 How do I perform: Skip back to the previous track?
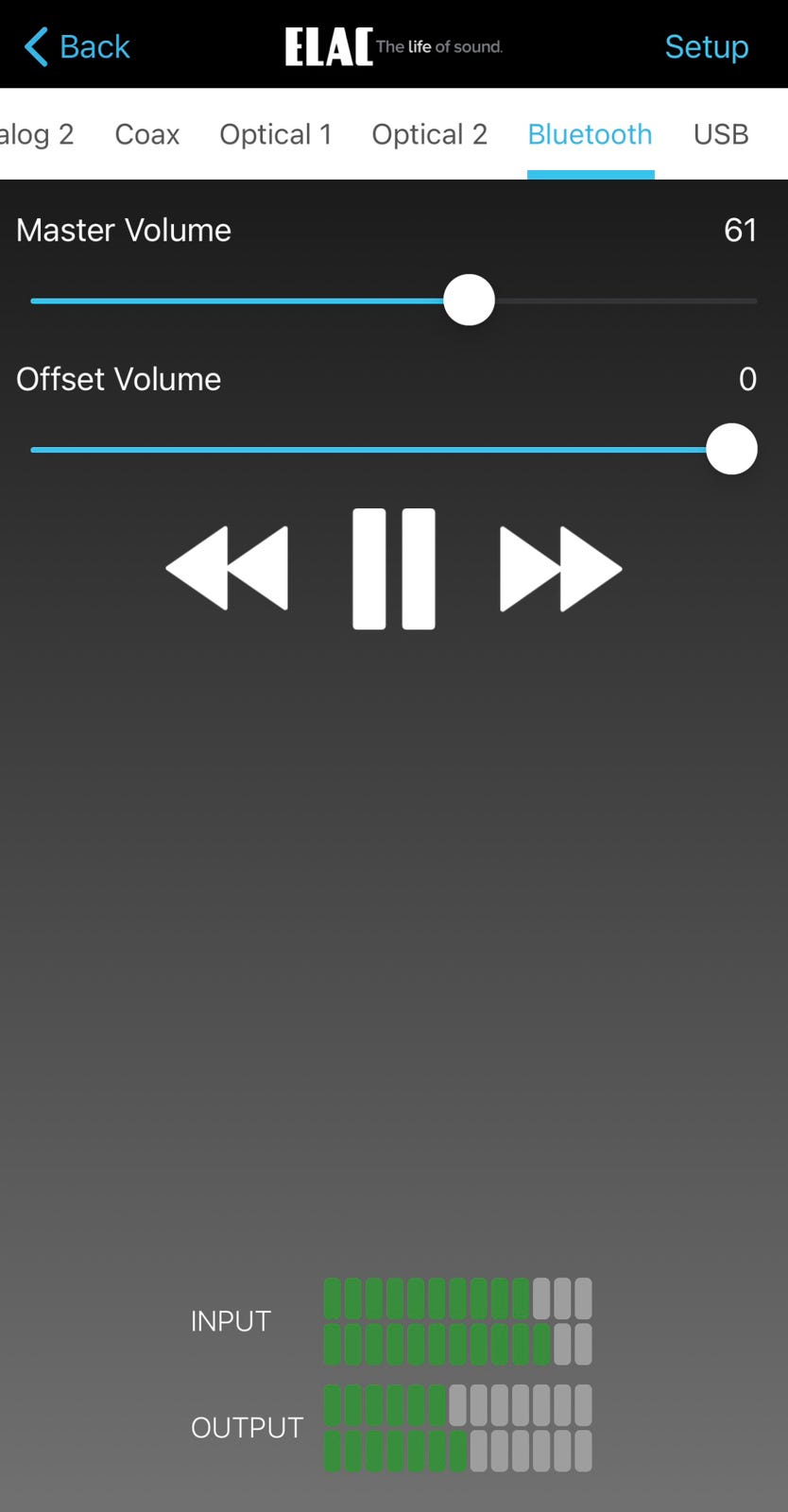[x=228, y=569]
